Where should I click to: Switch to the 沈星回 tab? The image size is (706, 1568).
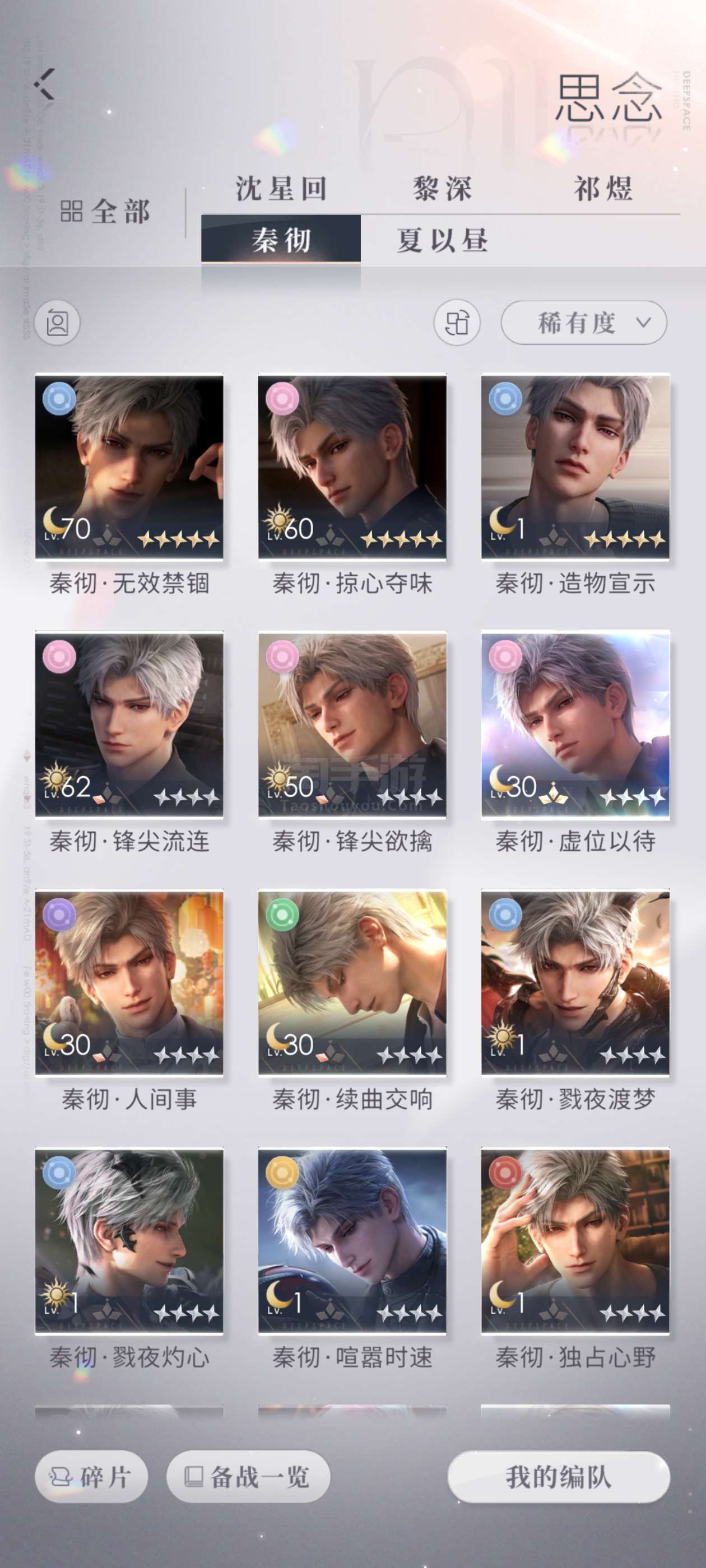pyautogui.click(x=281, y=188)
